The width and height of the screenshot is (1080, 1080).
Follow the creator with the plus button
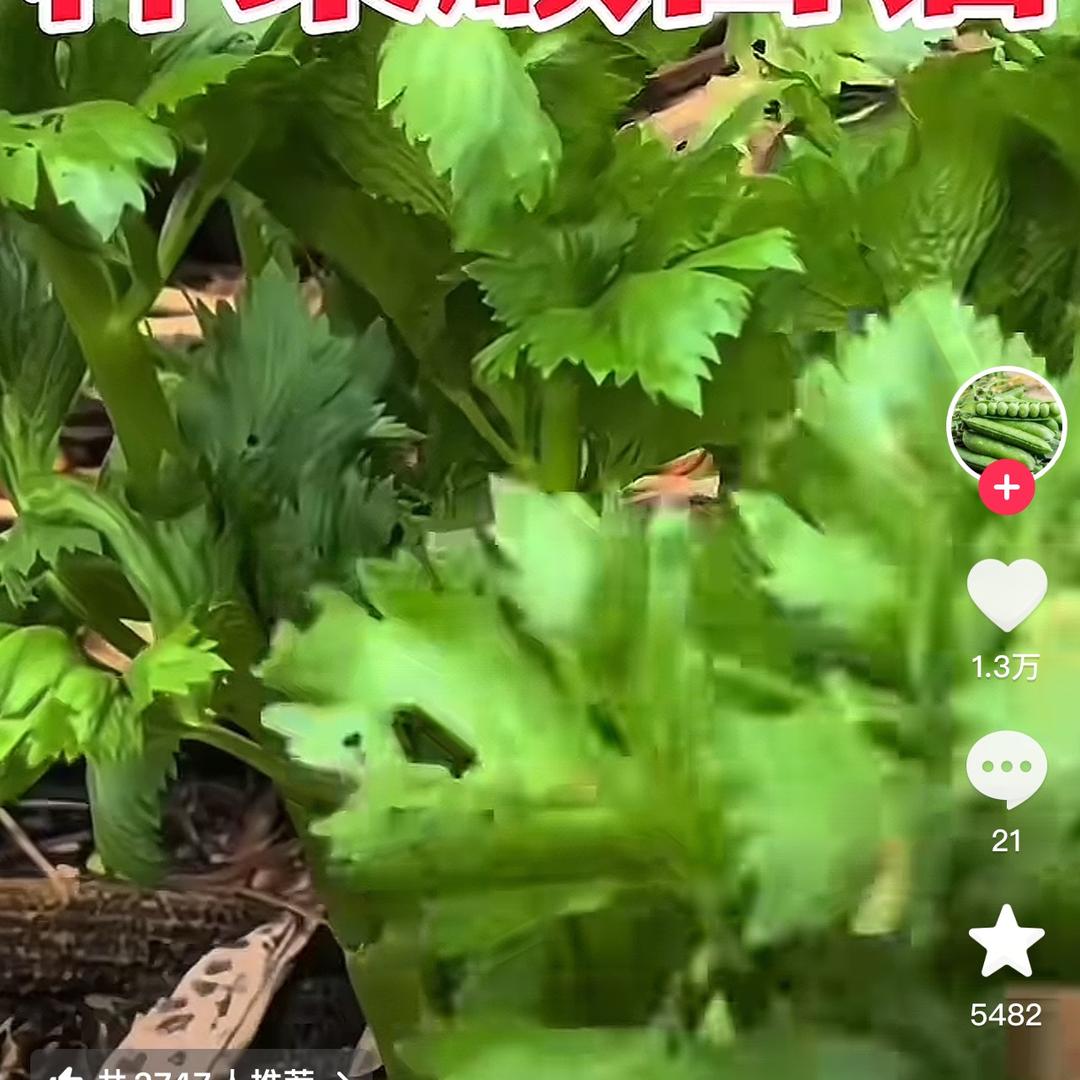[1006, 488]
